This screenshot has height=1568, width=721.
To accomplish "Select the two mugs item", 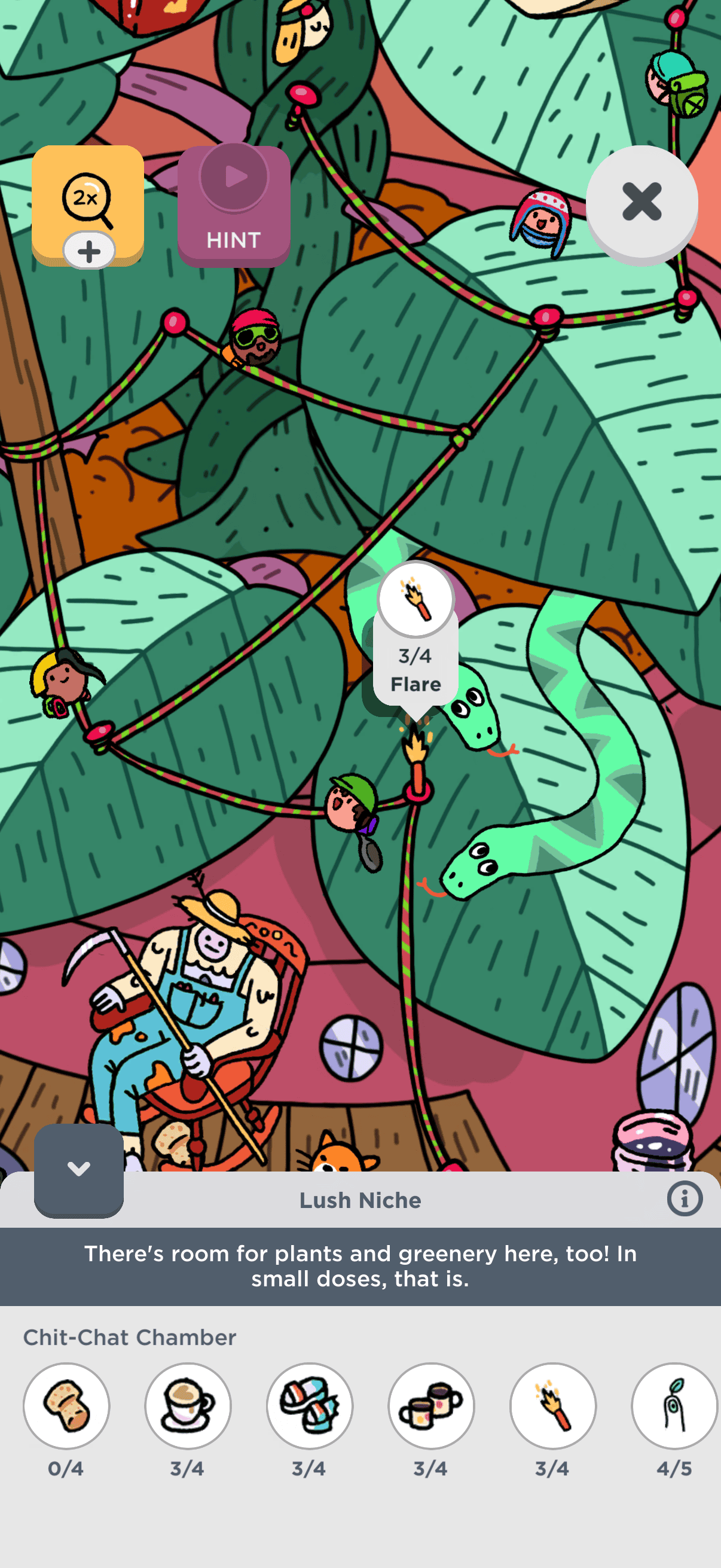I will [x=431, y=1405].
